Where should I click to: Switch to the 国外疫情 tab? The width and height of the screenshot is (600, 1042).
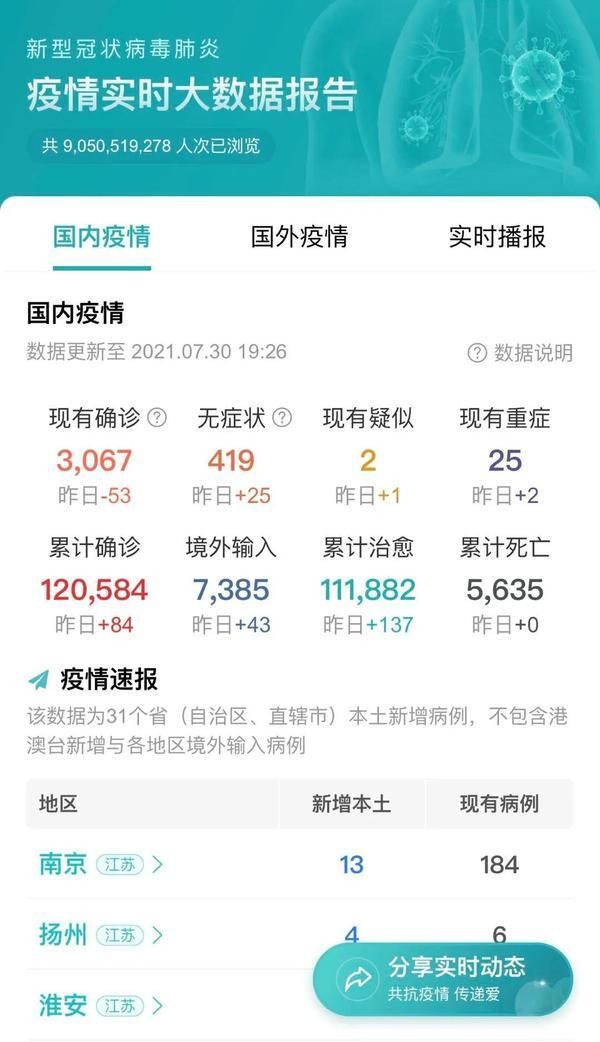(299, 237)
